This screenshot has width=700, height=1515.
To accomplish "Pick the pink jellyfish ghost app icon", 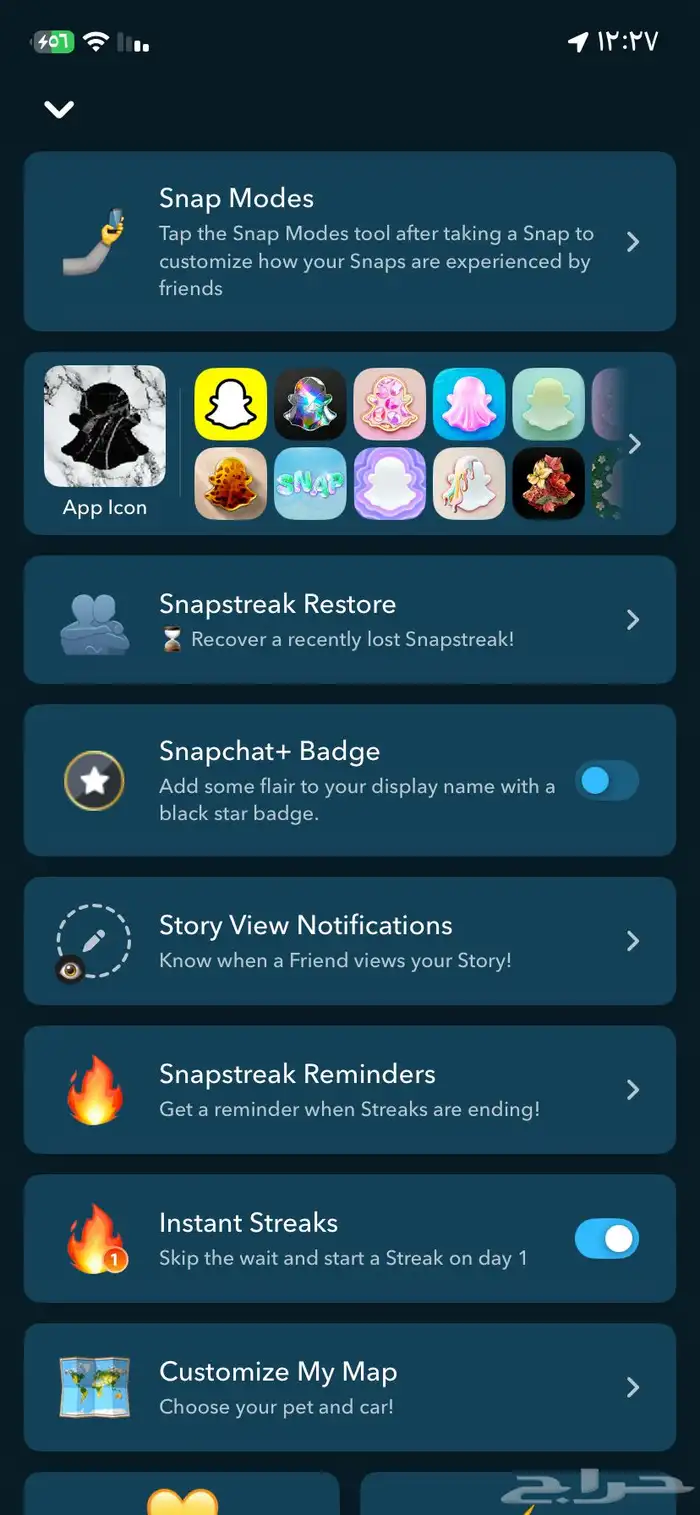I will click(469, 404).
